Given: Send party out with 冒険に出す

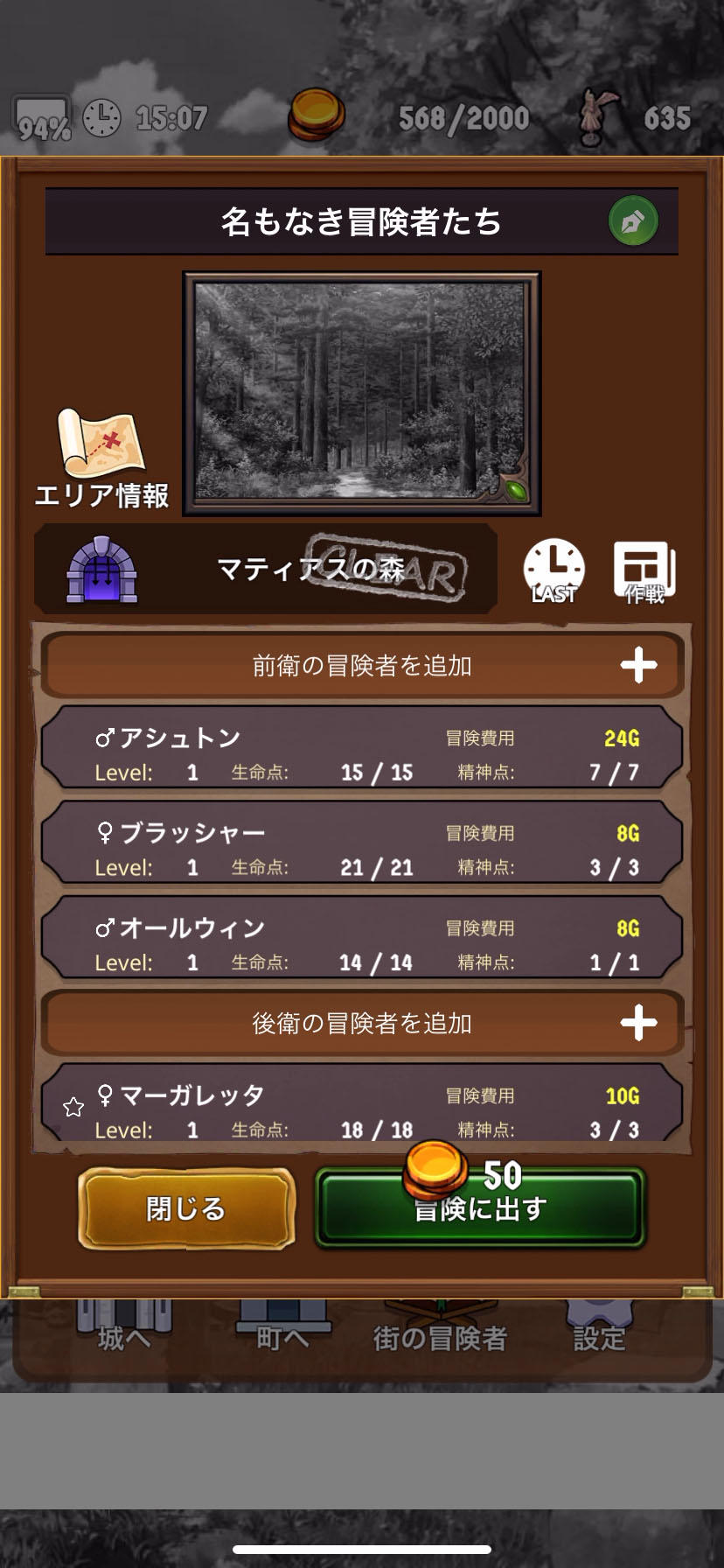Looking at the screenshot, I should [480, 1208].
